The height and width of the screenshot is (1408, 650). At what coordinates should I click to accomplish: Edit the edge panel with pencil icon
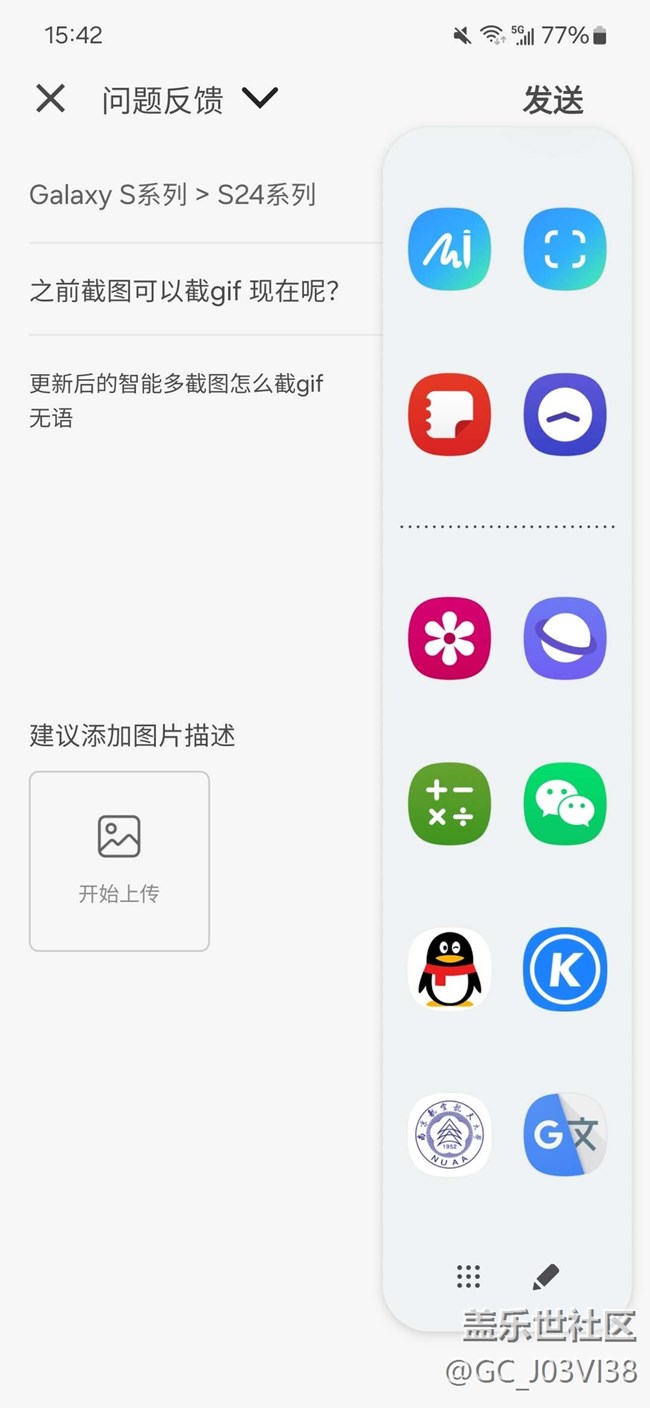(x=546, y=1276)
